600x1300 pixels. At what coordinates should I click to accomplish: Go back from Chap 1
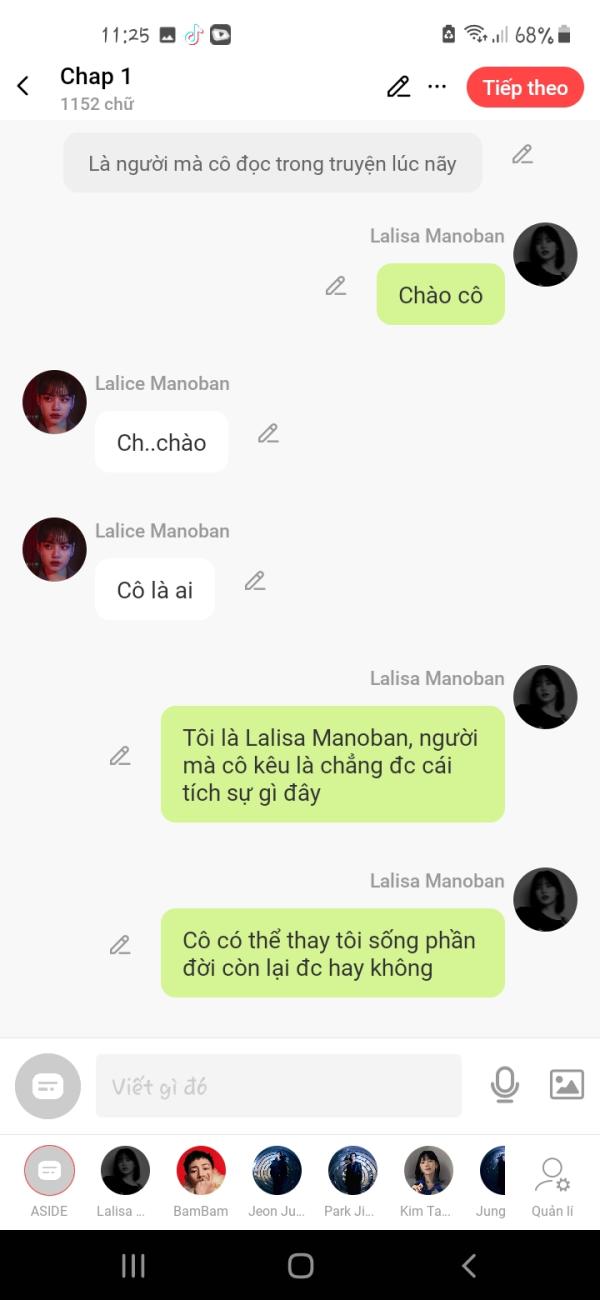[24, 87]
